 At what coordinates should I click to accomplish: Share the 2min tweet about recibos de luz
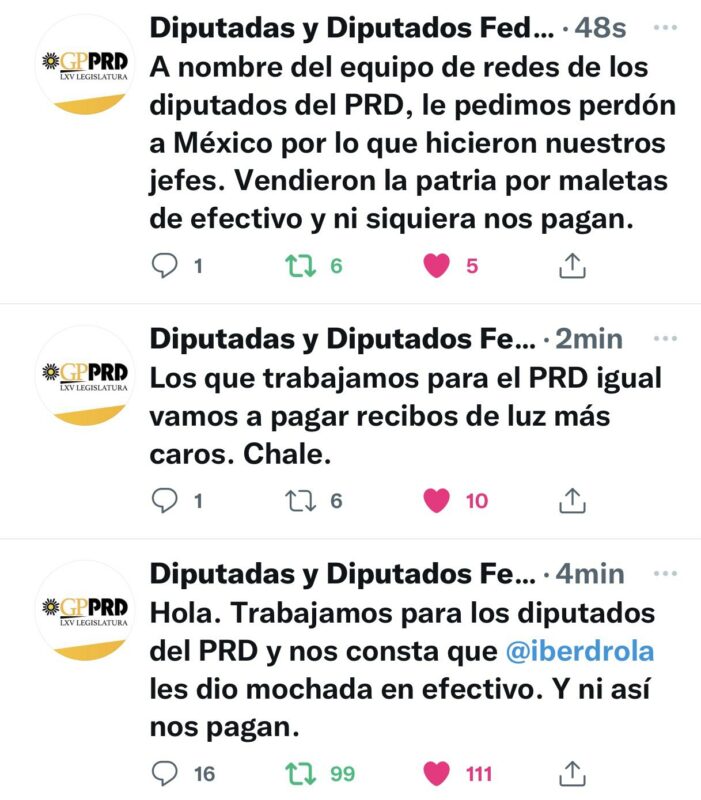[x=571, y=500]
